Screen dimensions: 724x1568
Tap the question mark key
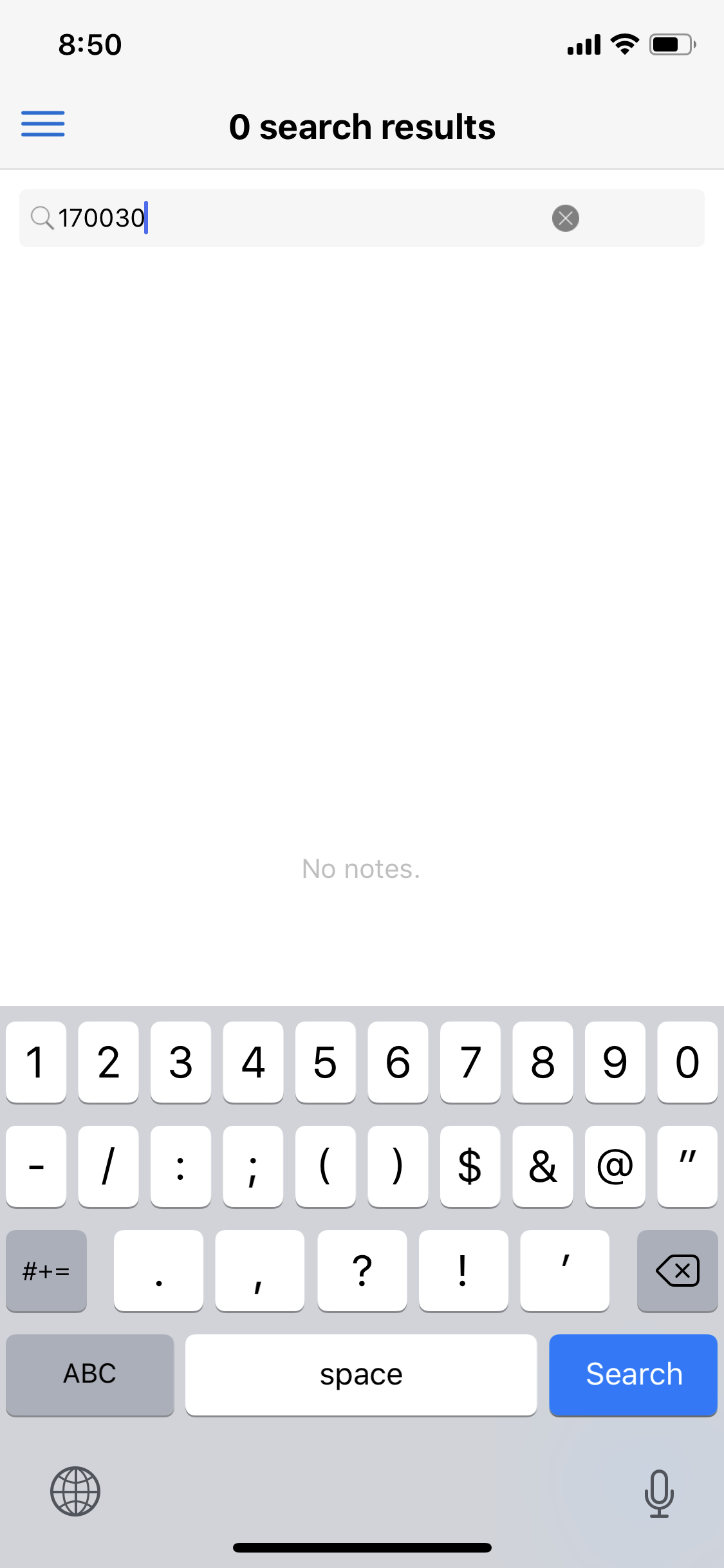[x=362, y=1271]
